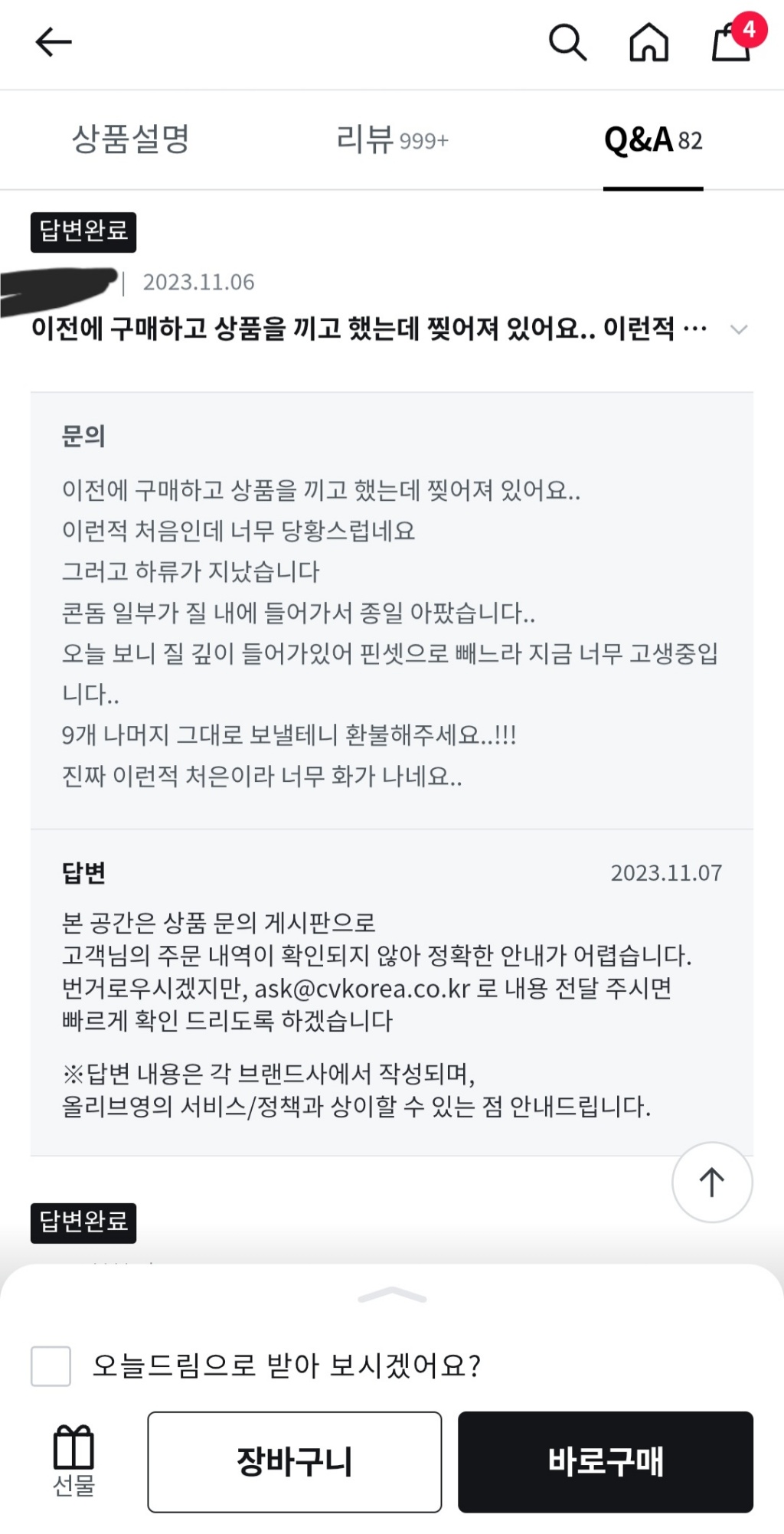
Task: Collapse the 2023.11.06 inquiry chevron
Action: (738, 330)
